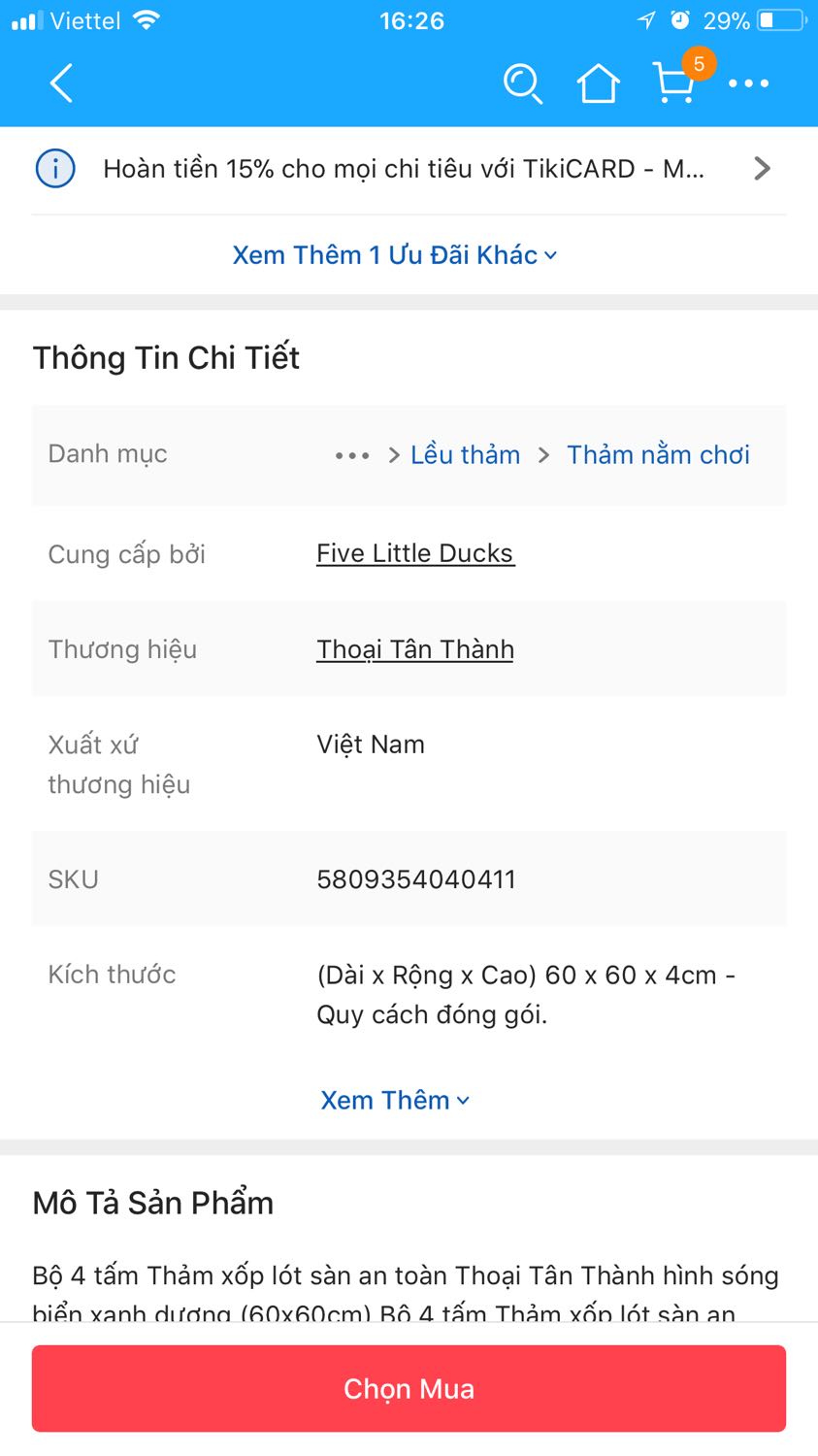Visit seller Five Little Ducks
The width and height of the screenshot is (818, 1456).
click(414, 552)
